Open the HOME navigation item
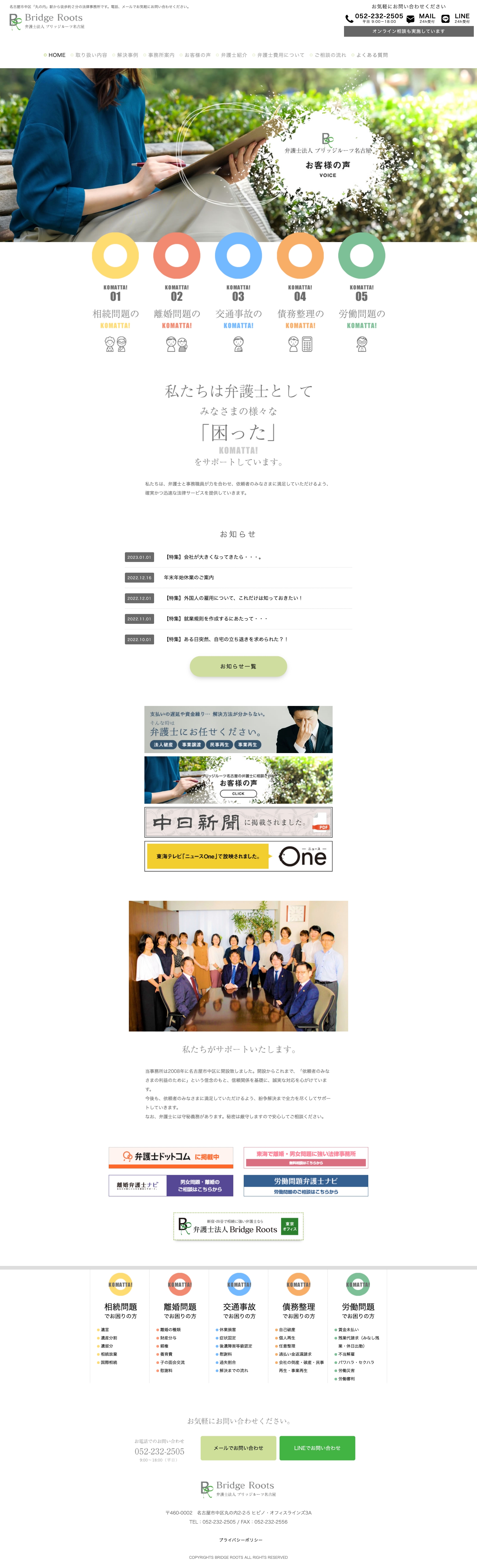The image size is (477, 1568). click(57, 55)
